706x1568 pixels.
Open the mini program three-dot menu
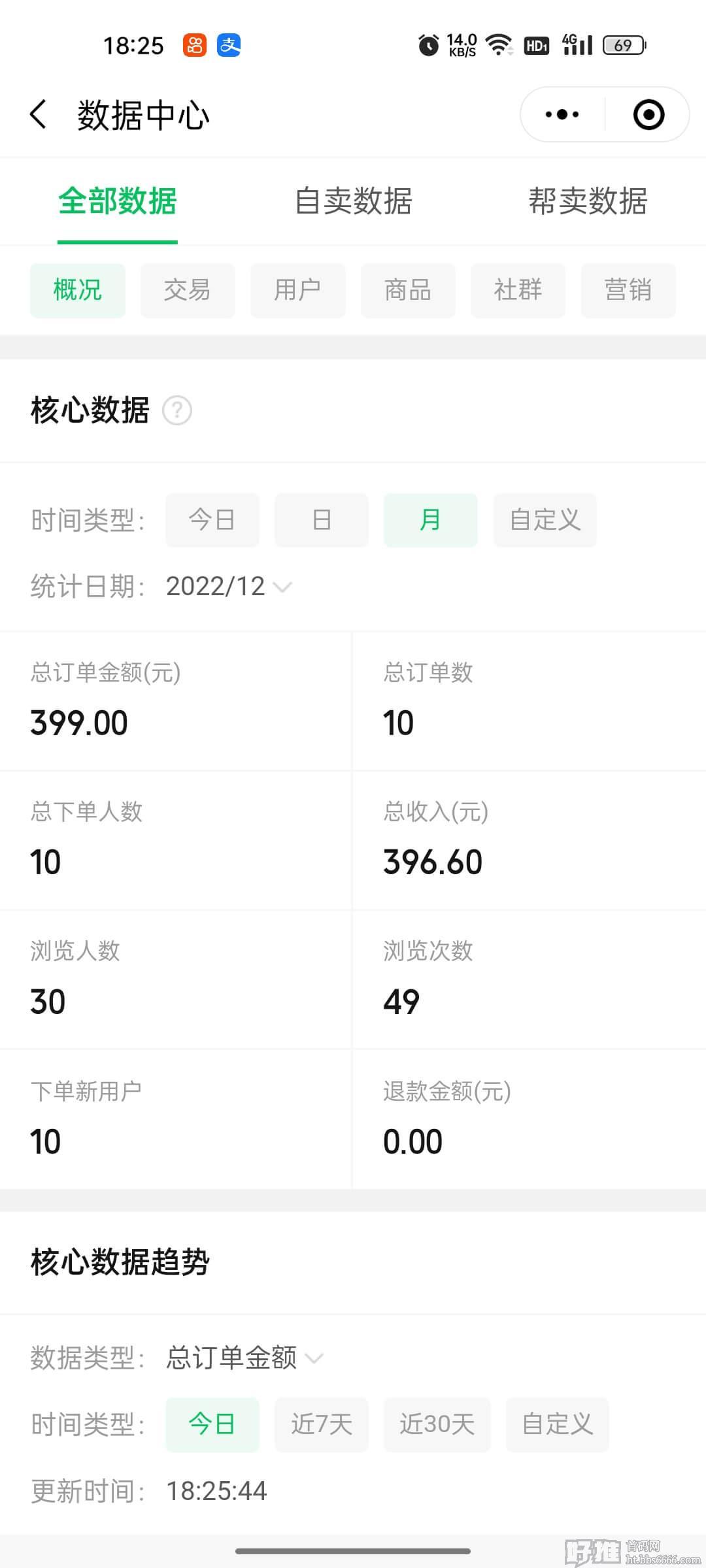coord(562,114)
